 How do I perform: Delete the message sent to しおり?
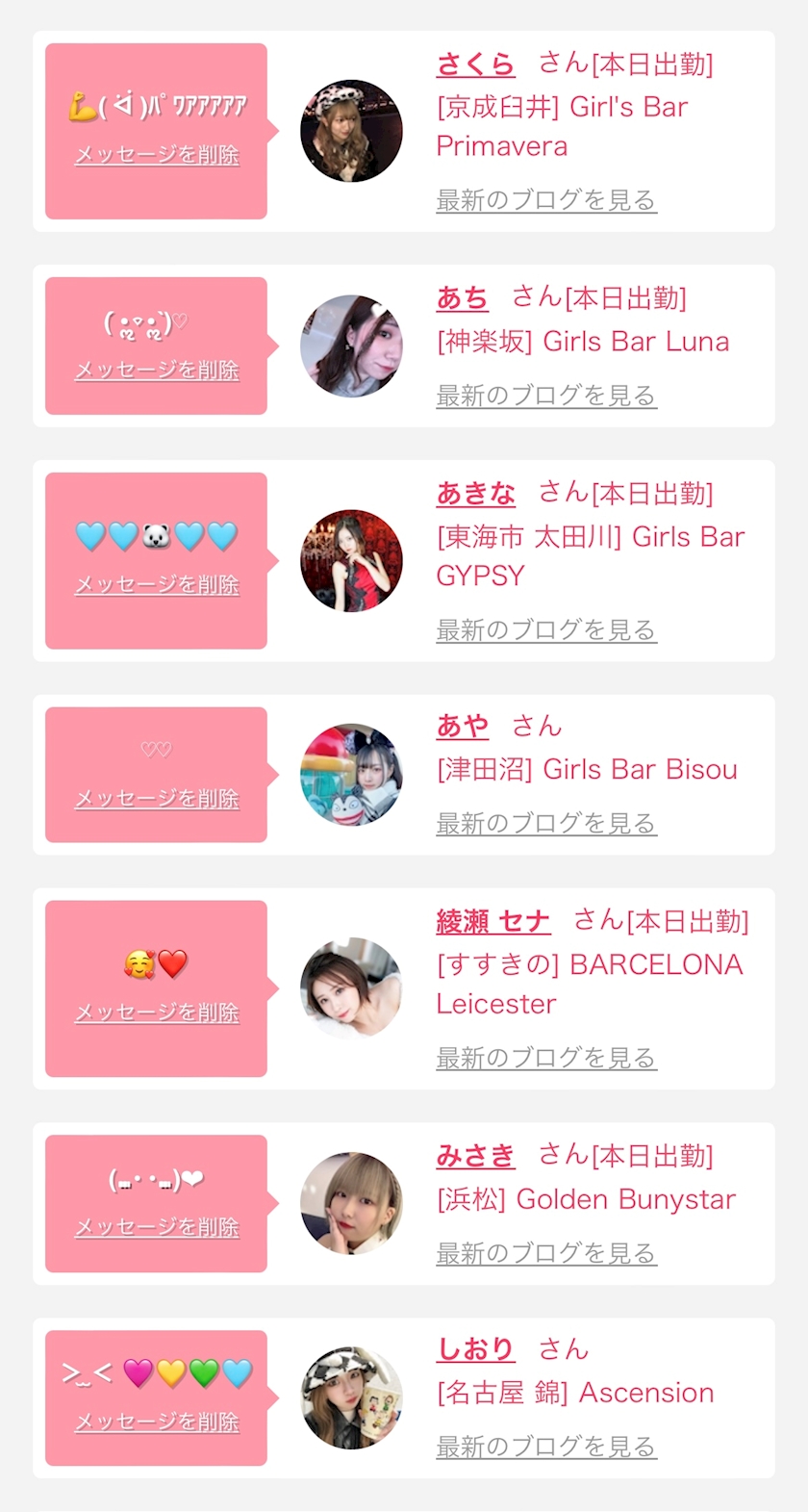(157, 1422)
